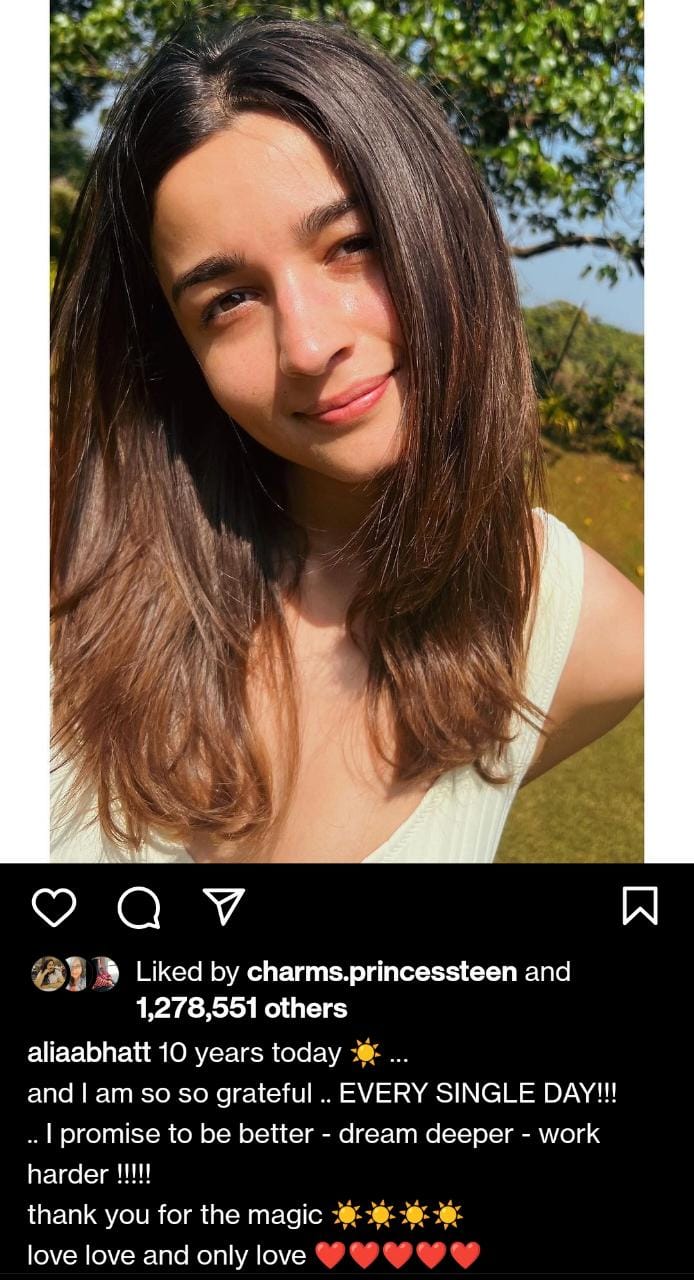
Task: Like the aliaabhatt post with the heart icon
Action: (x=53, y=907)
